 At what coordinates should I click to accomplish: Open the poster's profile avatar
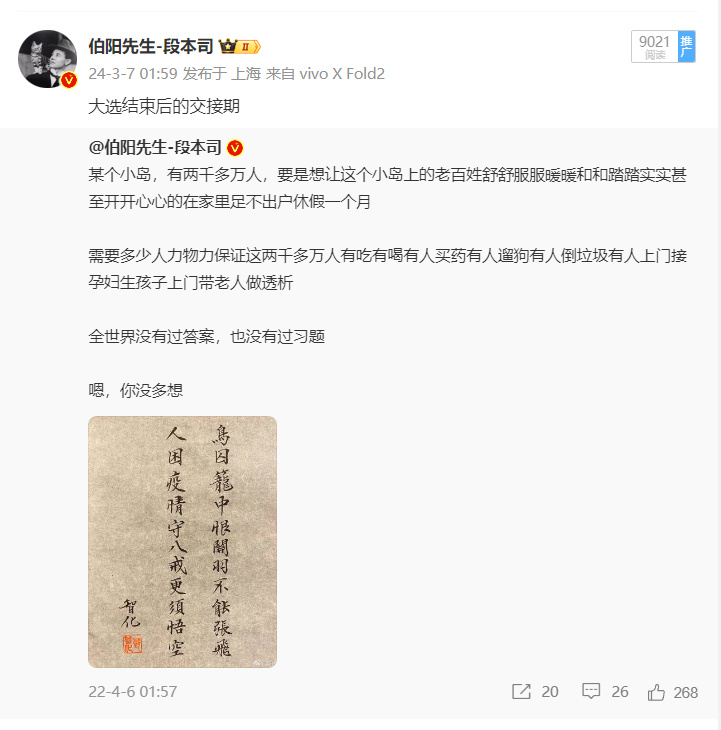tap(47, 59)
